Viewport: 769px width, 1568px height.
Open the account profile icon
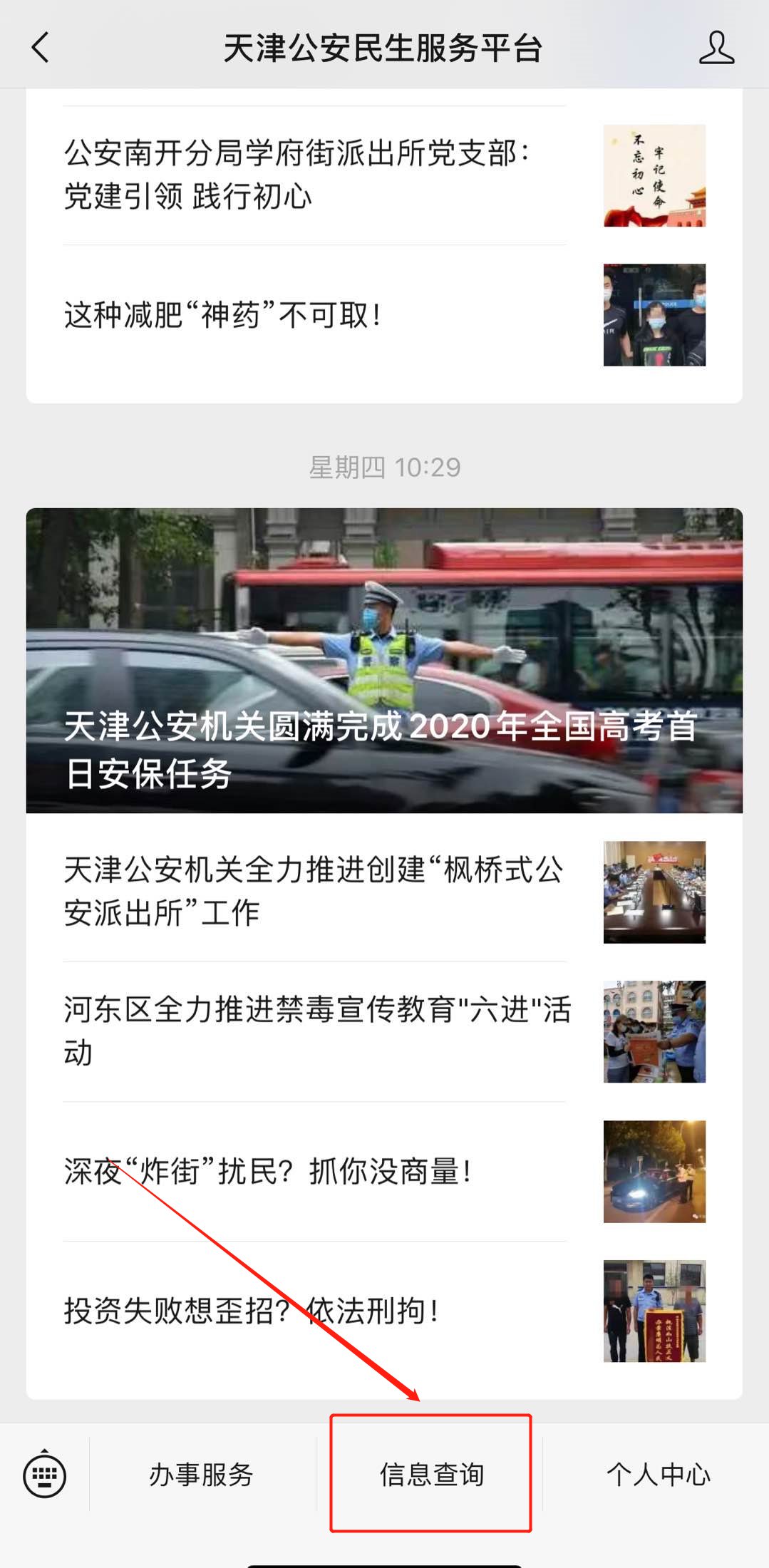[x=716, y=48]
